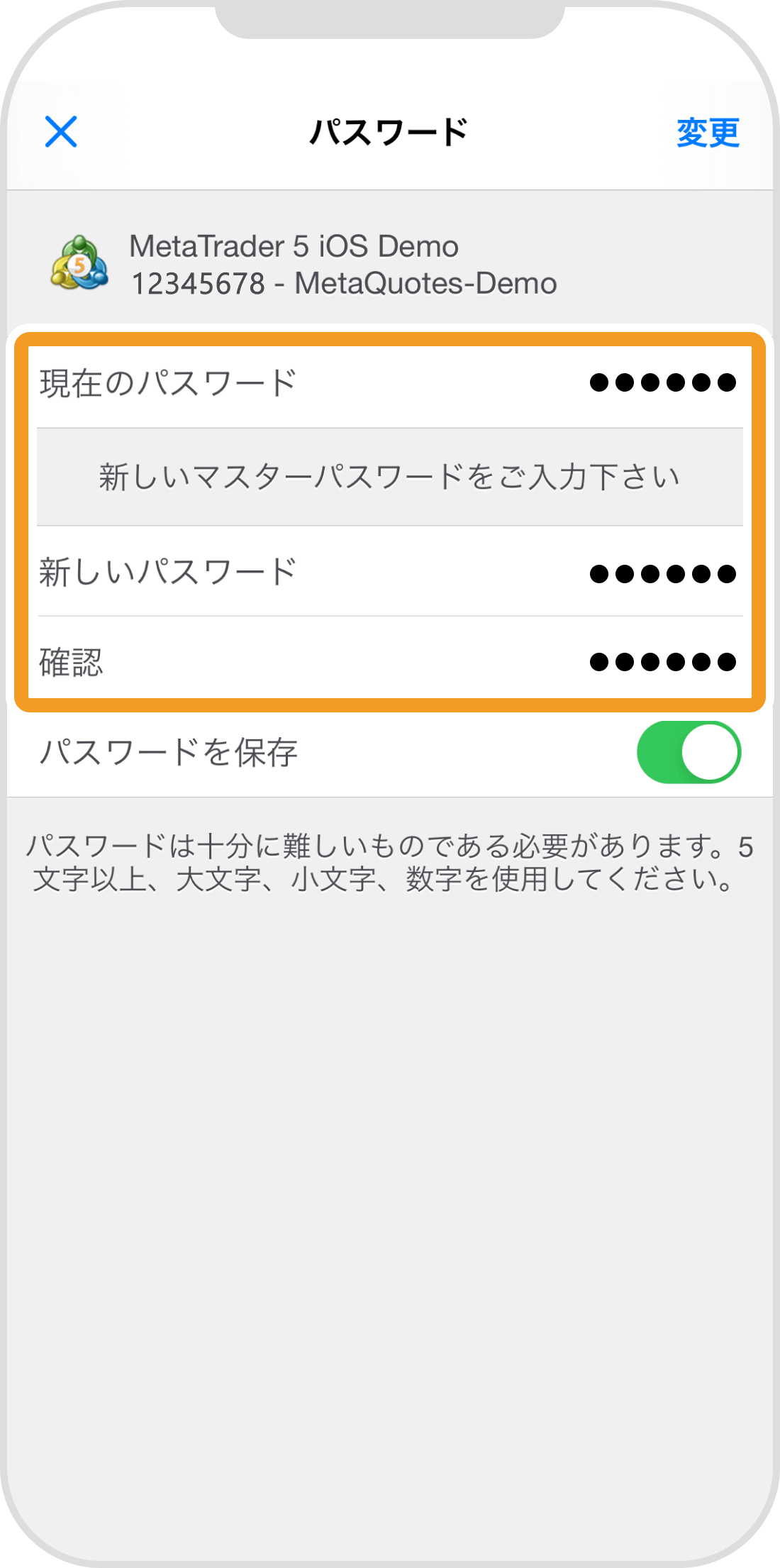Select the 新しいマスターパスワードをご入力下さい hint text

(389, 477)
